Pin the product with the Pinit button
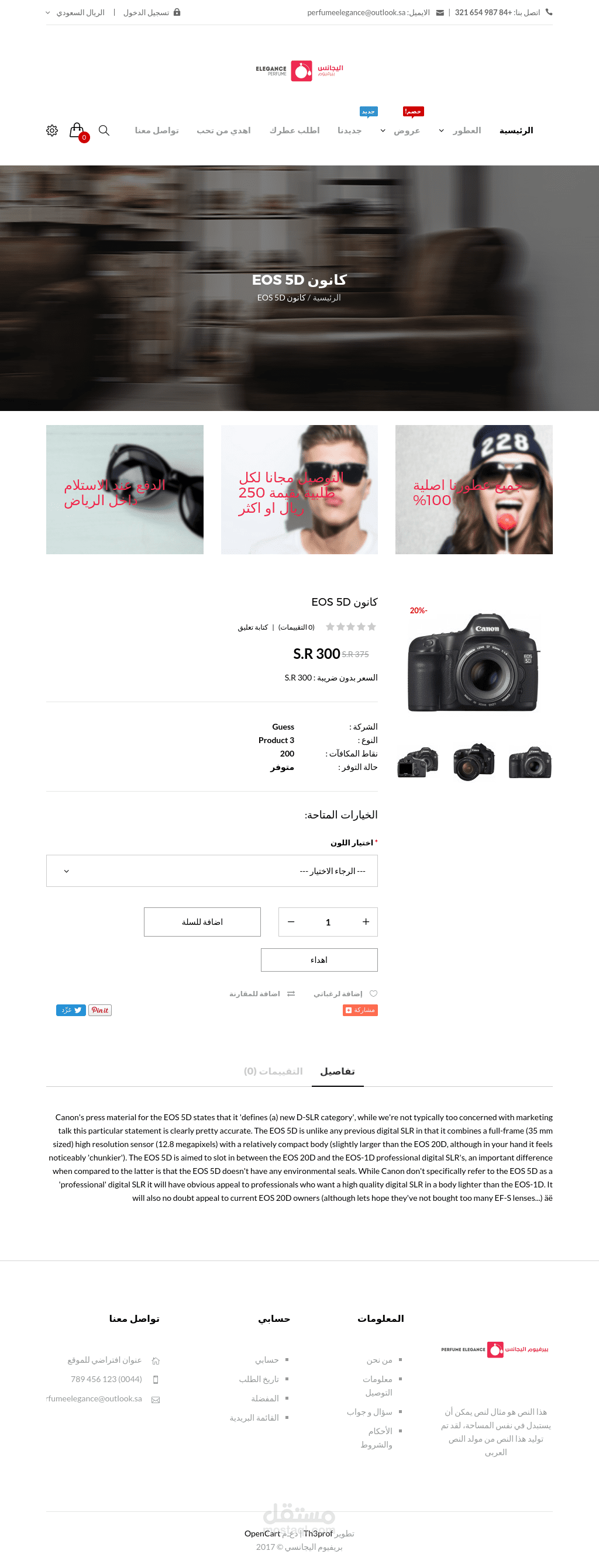This screenshot has height=1568, width=599. (99, 1010)
